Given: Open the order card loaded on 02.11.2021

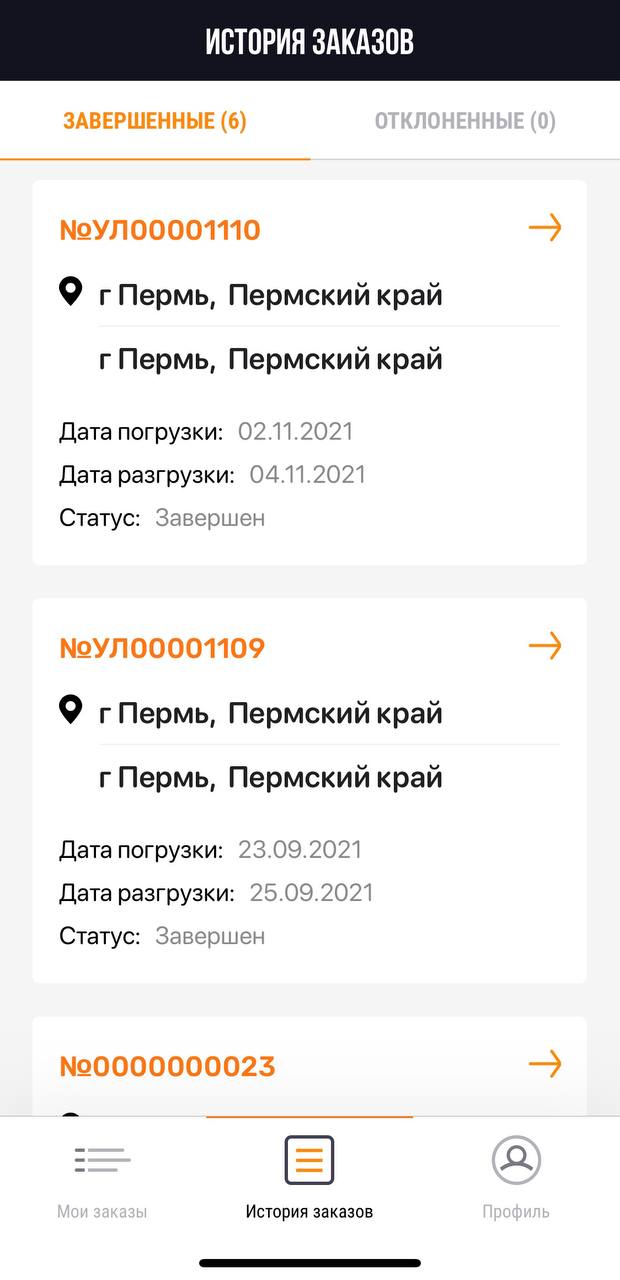Looking at the screenshot, I should (x=310, y=373).
